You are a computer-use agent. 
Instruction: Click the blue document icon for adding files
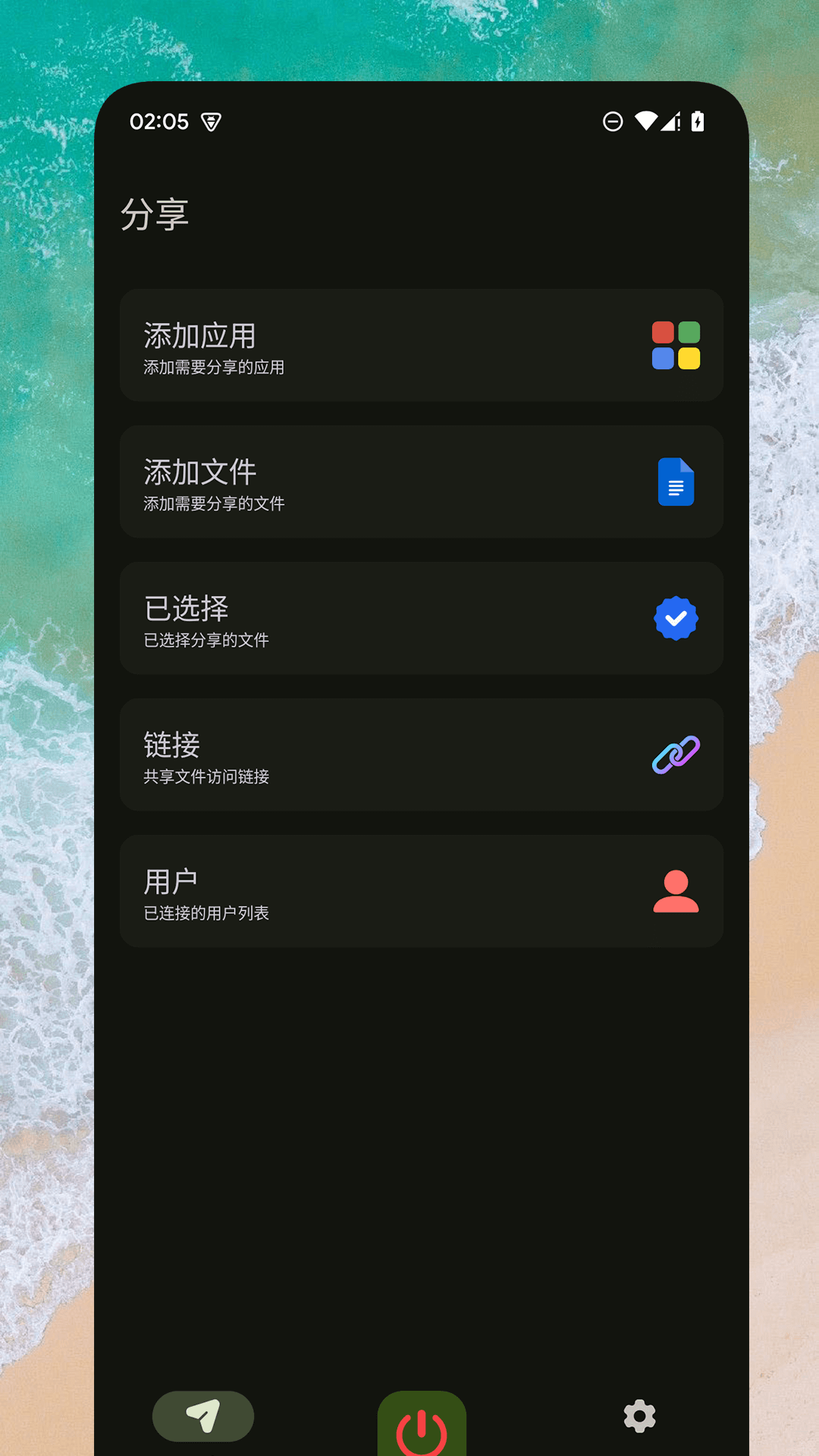click(675, 482)
